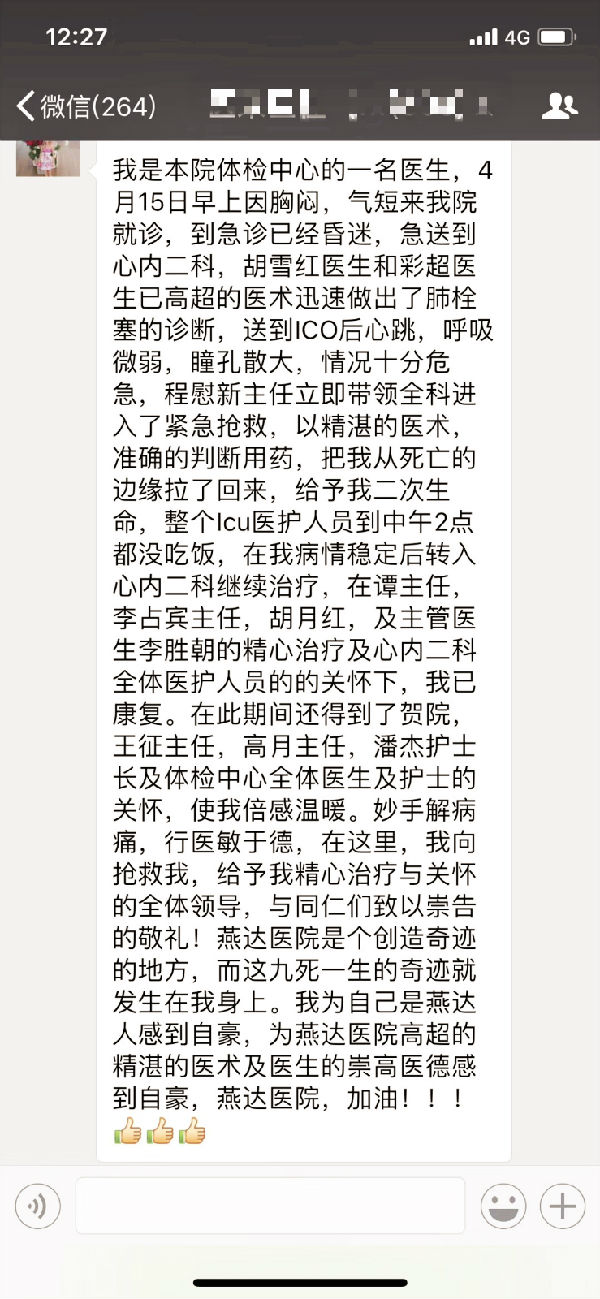The image size is (600, 1299).
Task: Open the sender's avatar profile
Action: 47,157
